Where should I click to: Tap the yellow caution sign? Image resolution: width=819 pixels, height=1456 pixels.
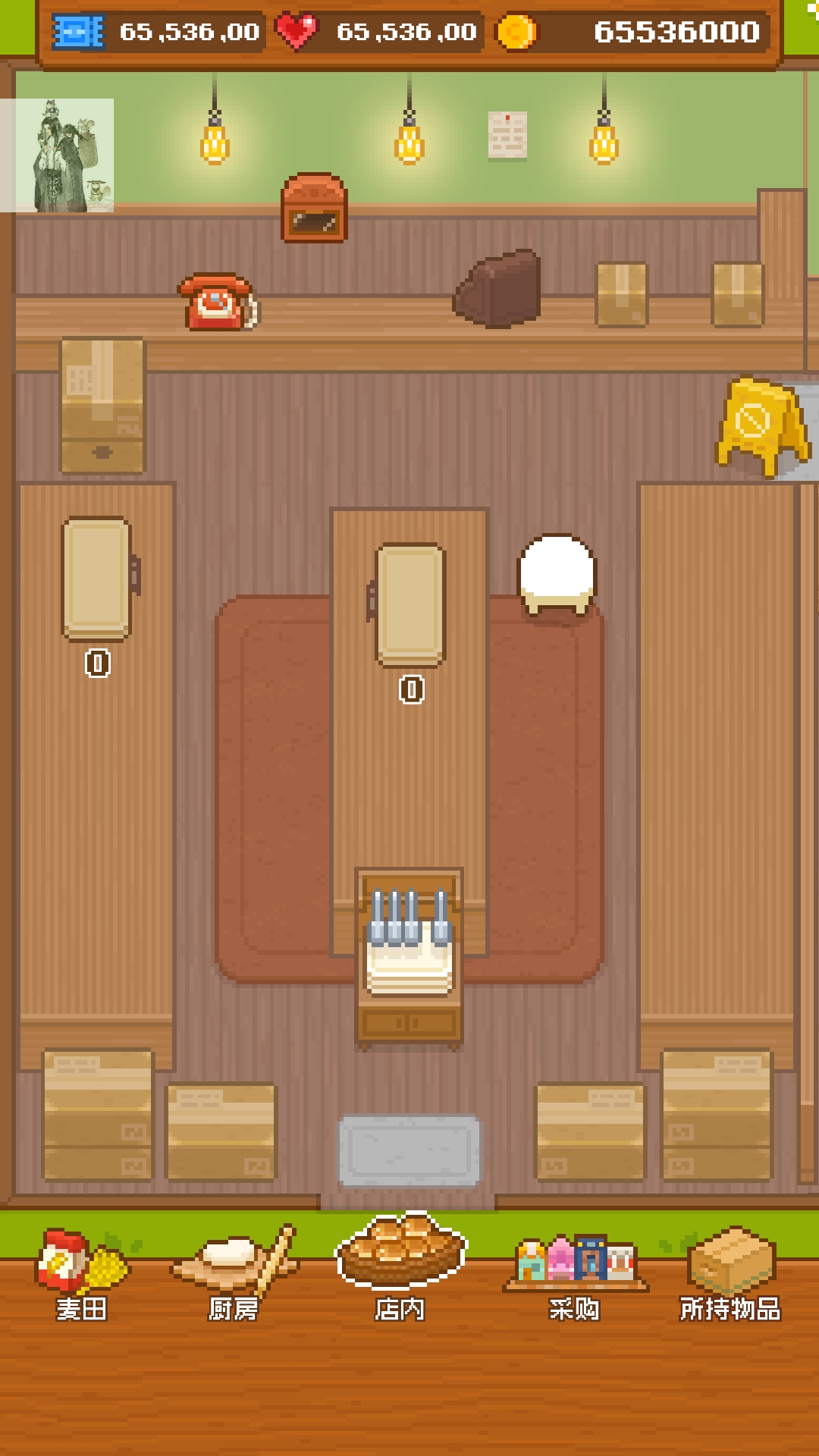point(760,425)
